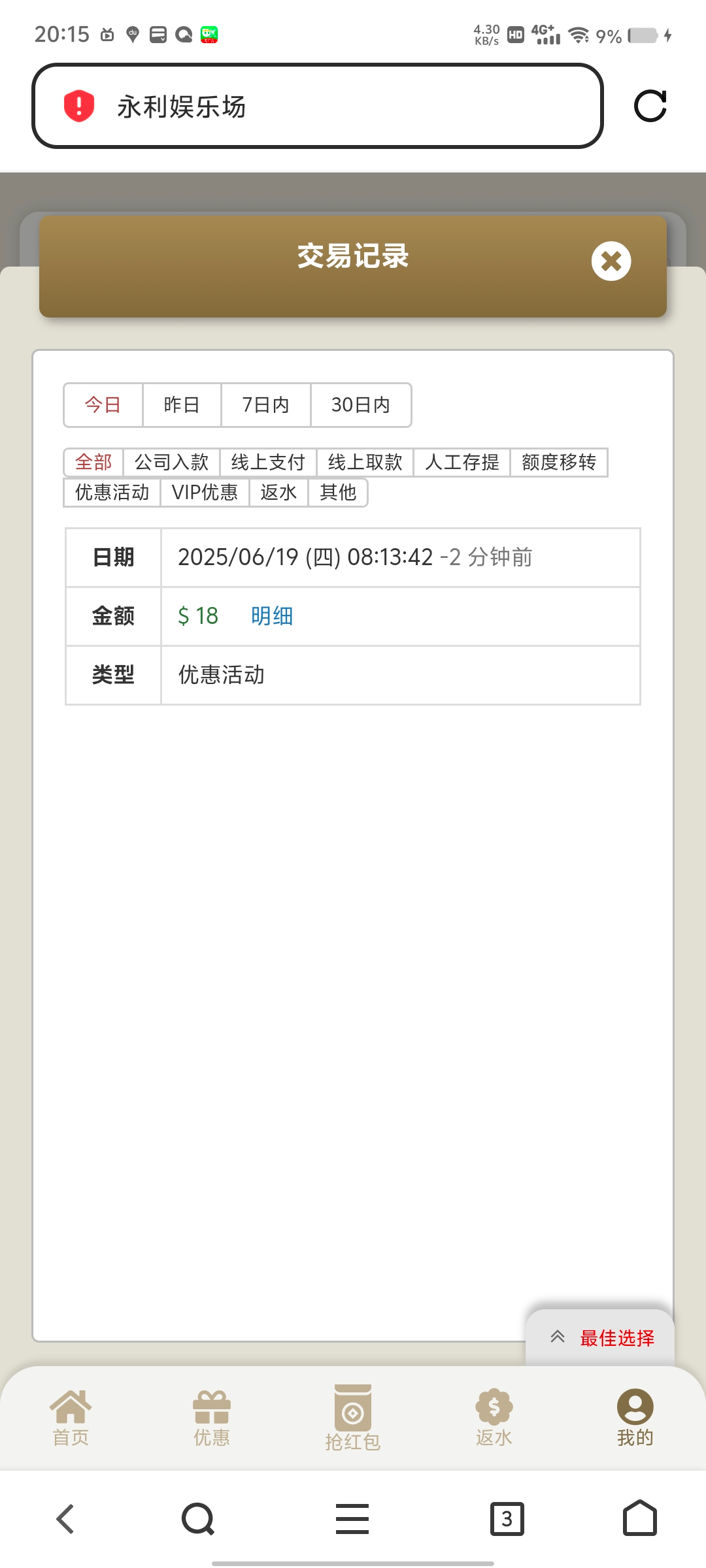
Task: Select the 额度移转 filter
Action: [x=558, y=463]
